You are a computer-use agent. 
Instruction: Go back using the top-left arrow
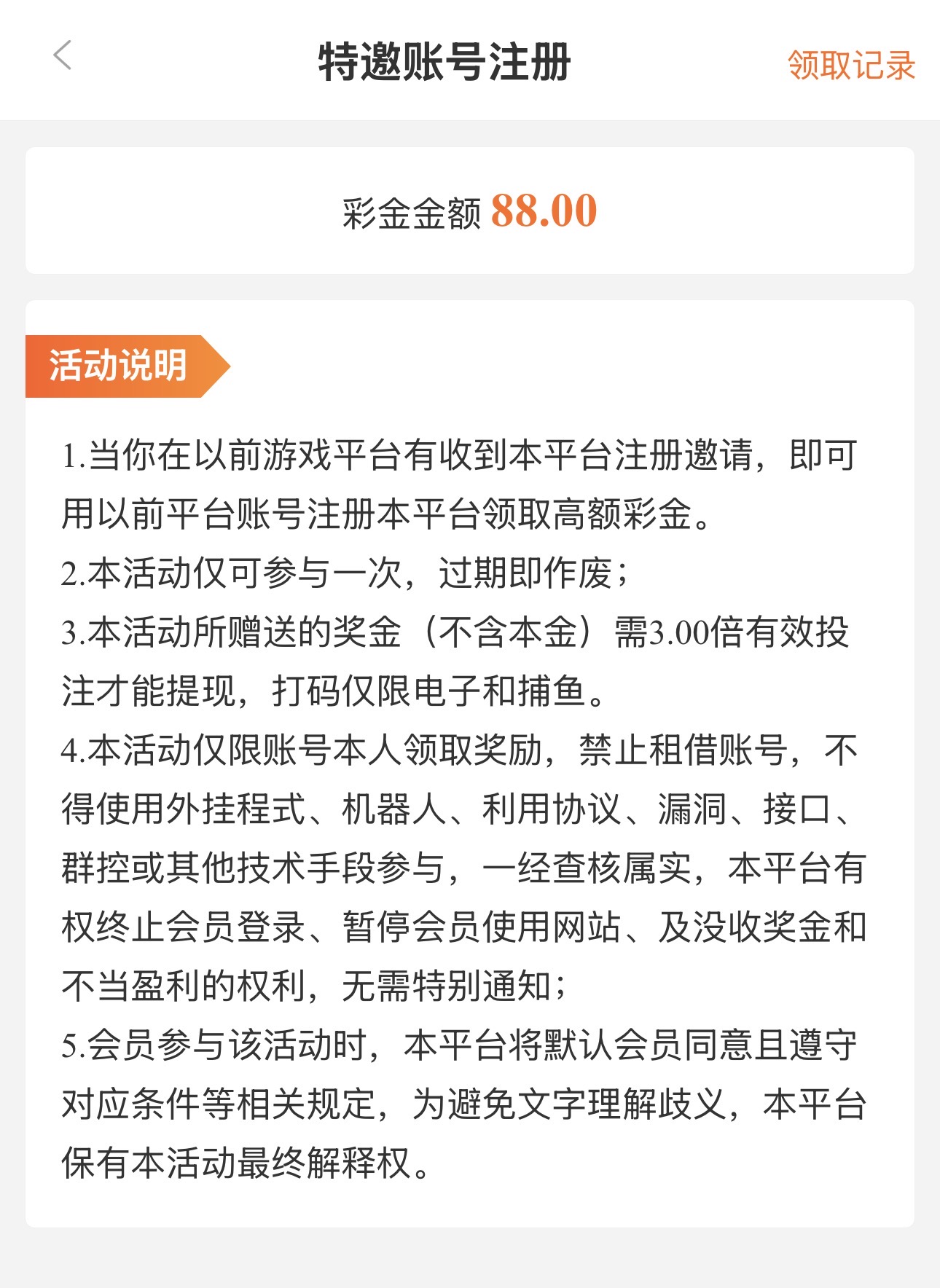pyautogui.click(x=63, y=55)
